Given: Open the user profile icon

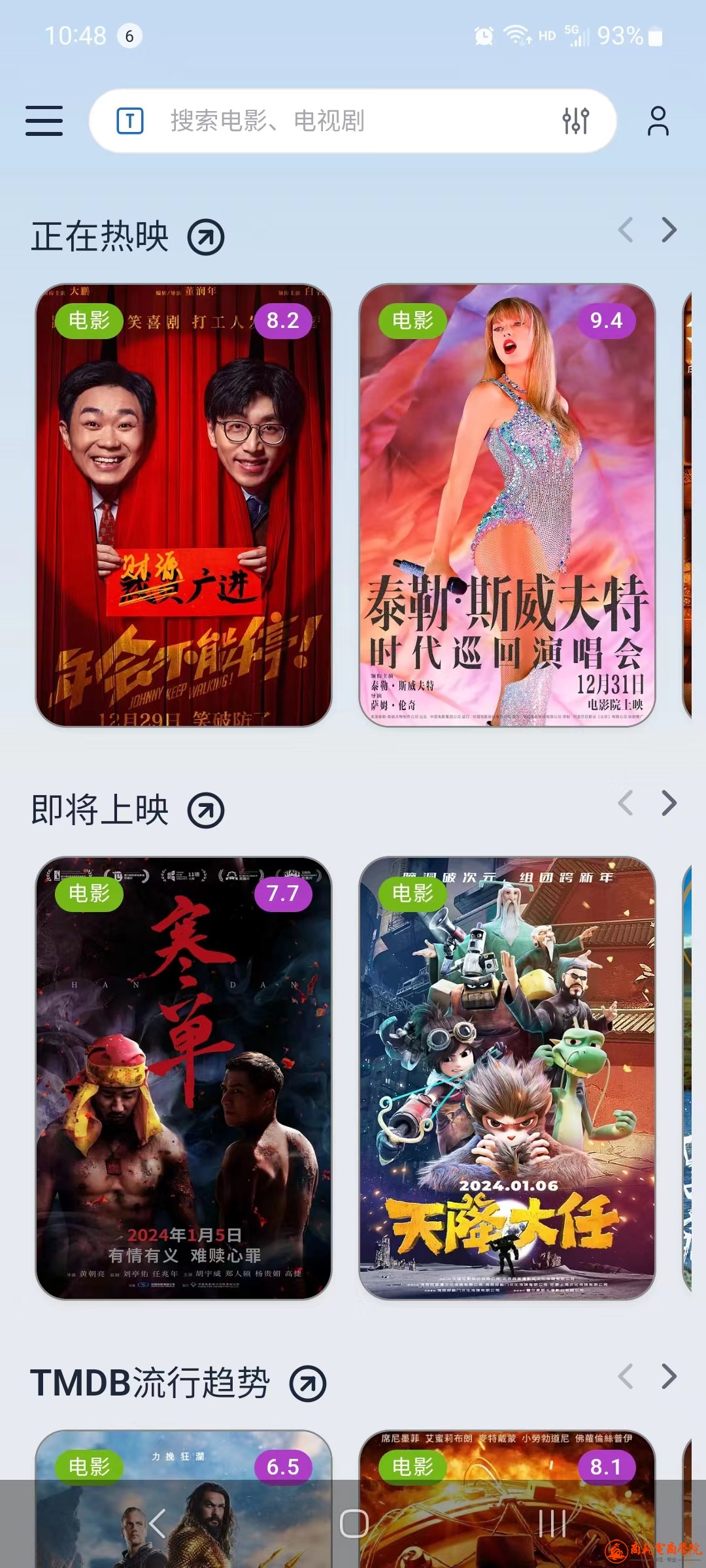Looking at the screenshot, I should (658, 121).
